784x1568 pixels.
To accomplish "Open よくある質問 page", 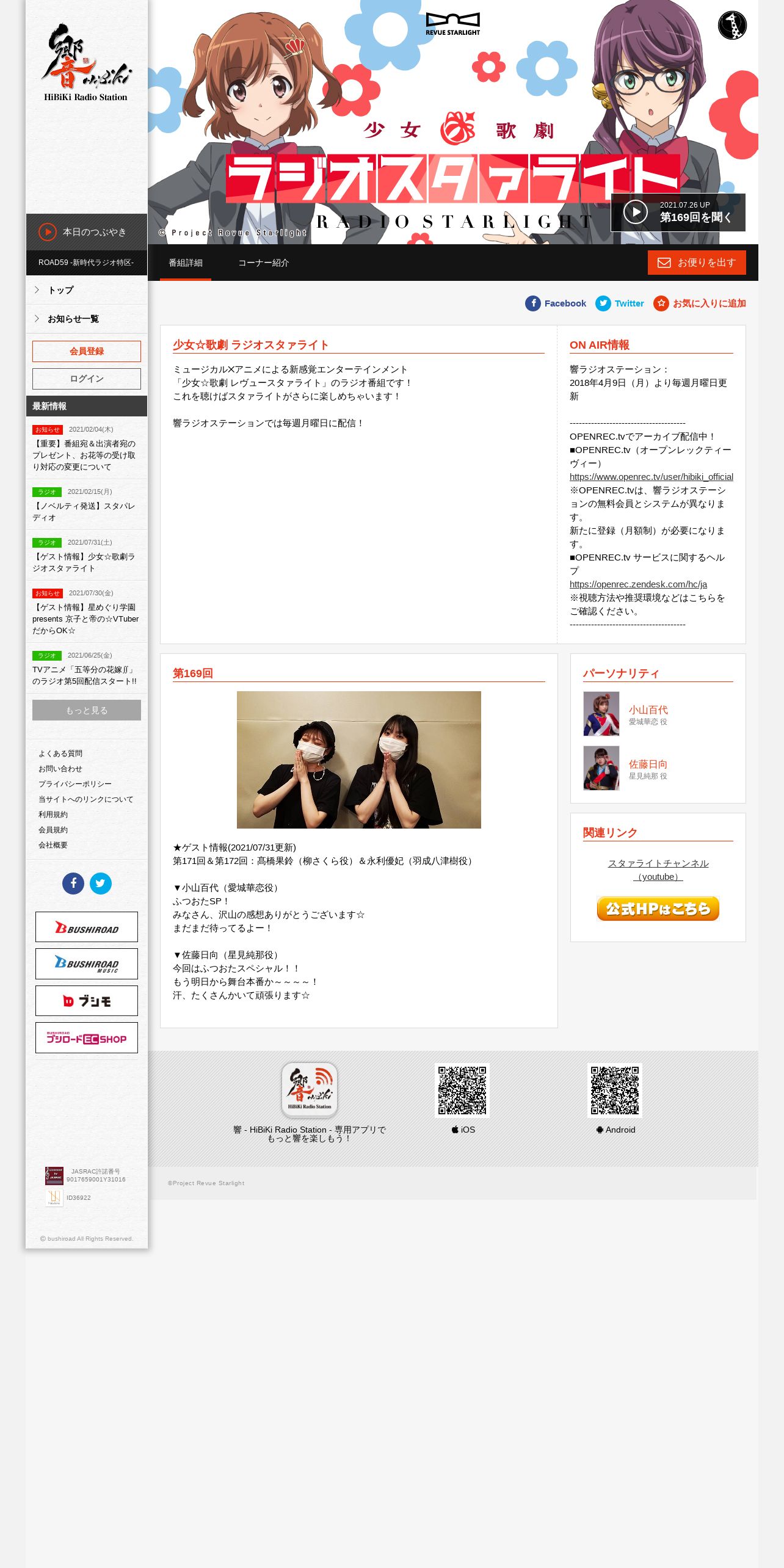I will (60, 753).
